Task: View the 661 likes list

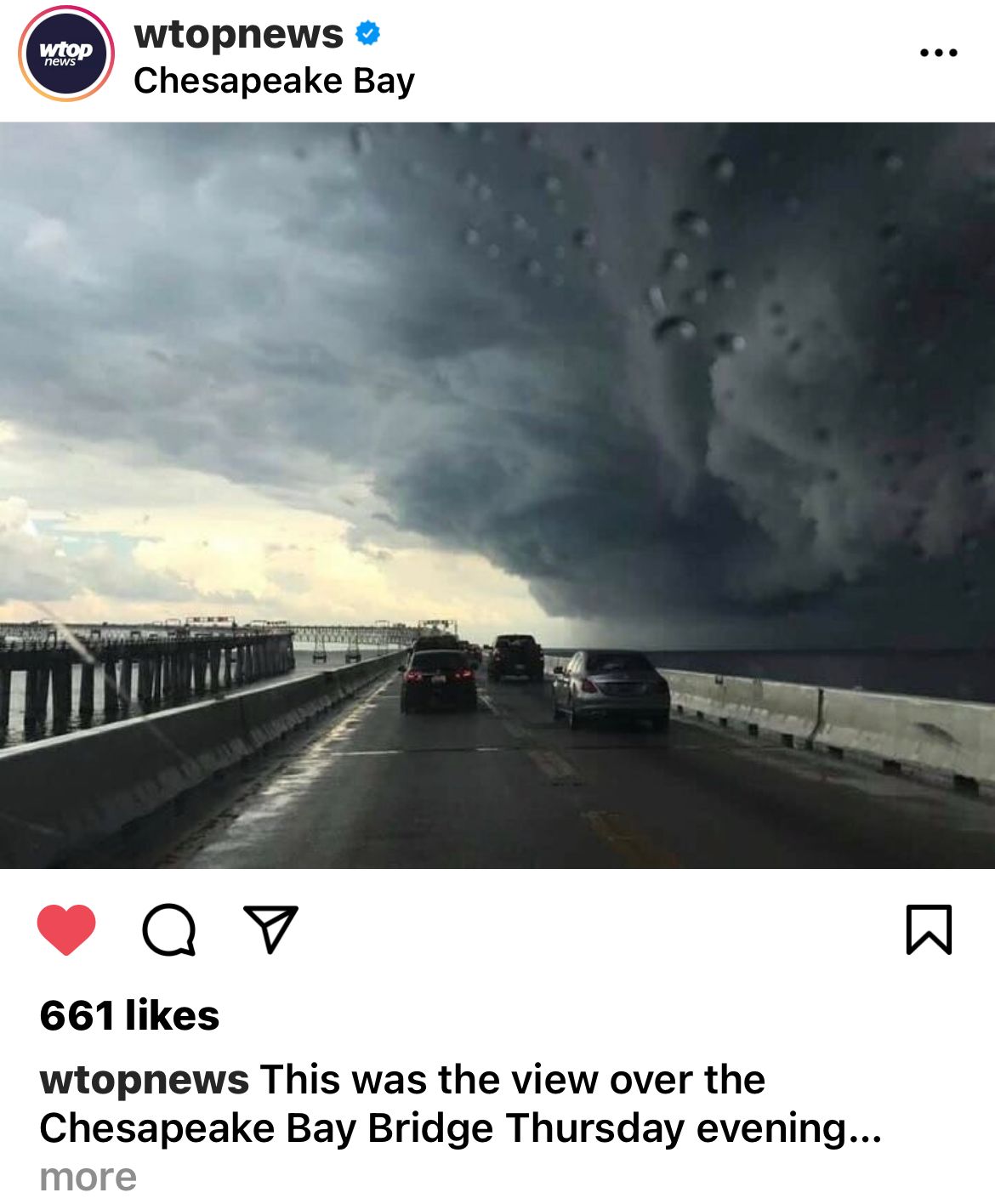Action: point(129,1015)
